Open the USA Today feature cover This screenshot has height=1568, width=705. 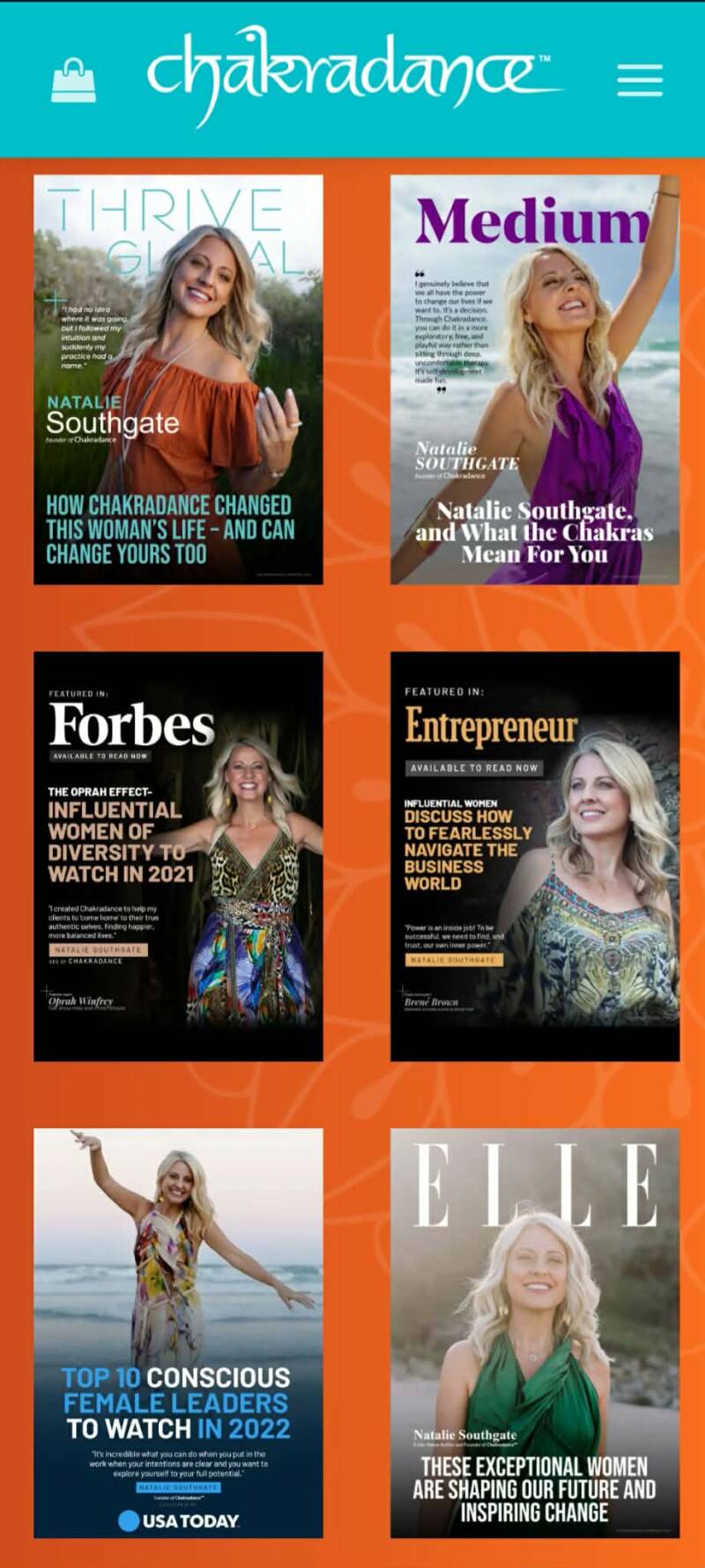178,1333
